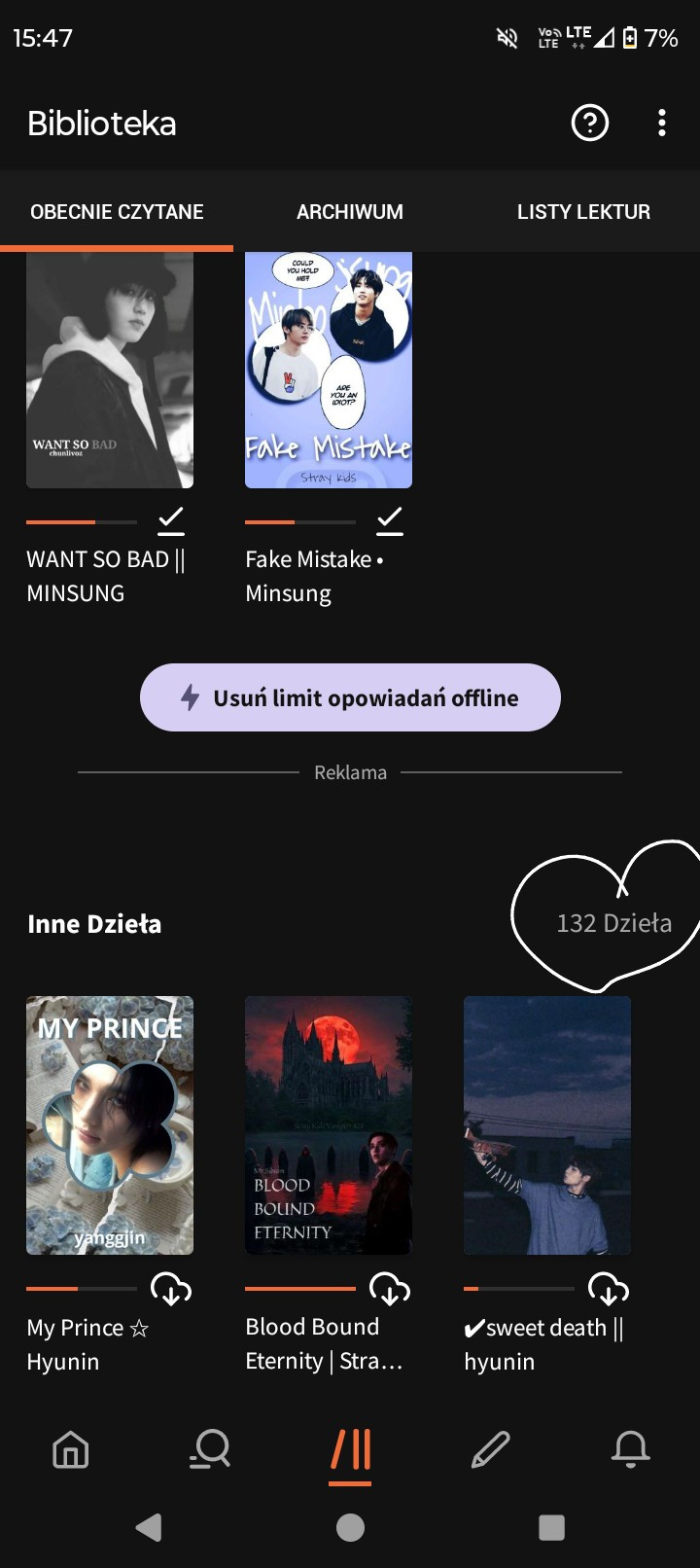Tap Usuń limit opowiadań offline button
Viewport: 700px width, 1568px height.
(x=350, y=697)
